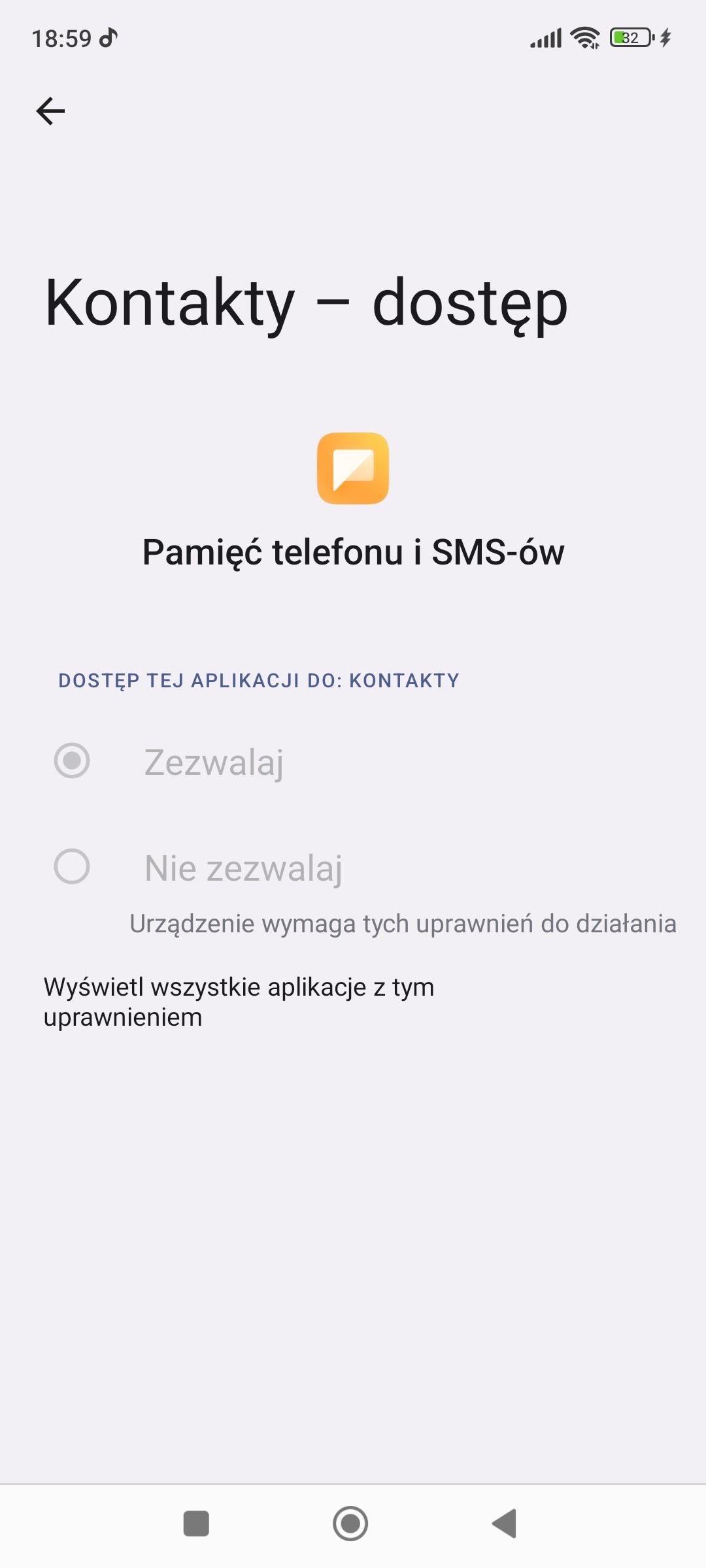The image size is (706, 1568).
Task: Open Wyświetl wszystkie aplikacje z tym uprawnieniem
Action: pyautogui.click(x=239, y=1002)
